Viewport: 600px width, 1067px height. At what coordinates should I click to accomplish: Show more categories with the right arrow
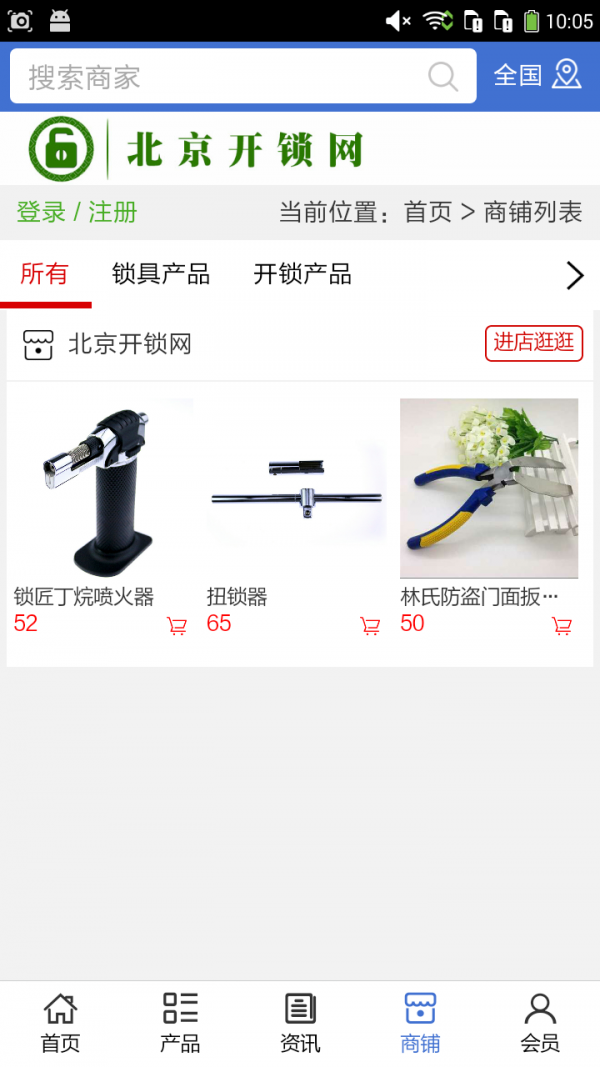[x=575, y=275]
